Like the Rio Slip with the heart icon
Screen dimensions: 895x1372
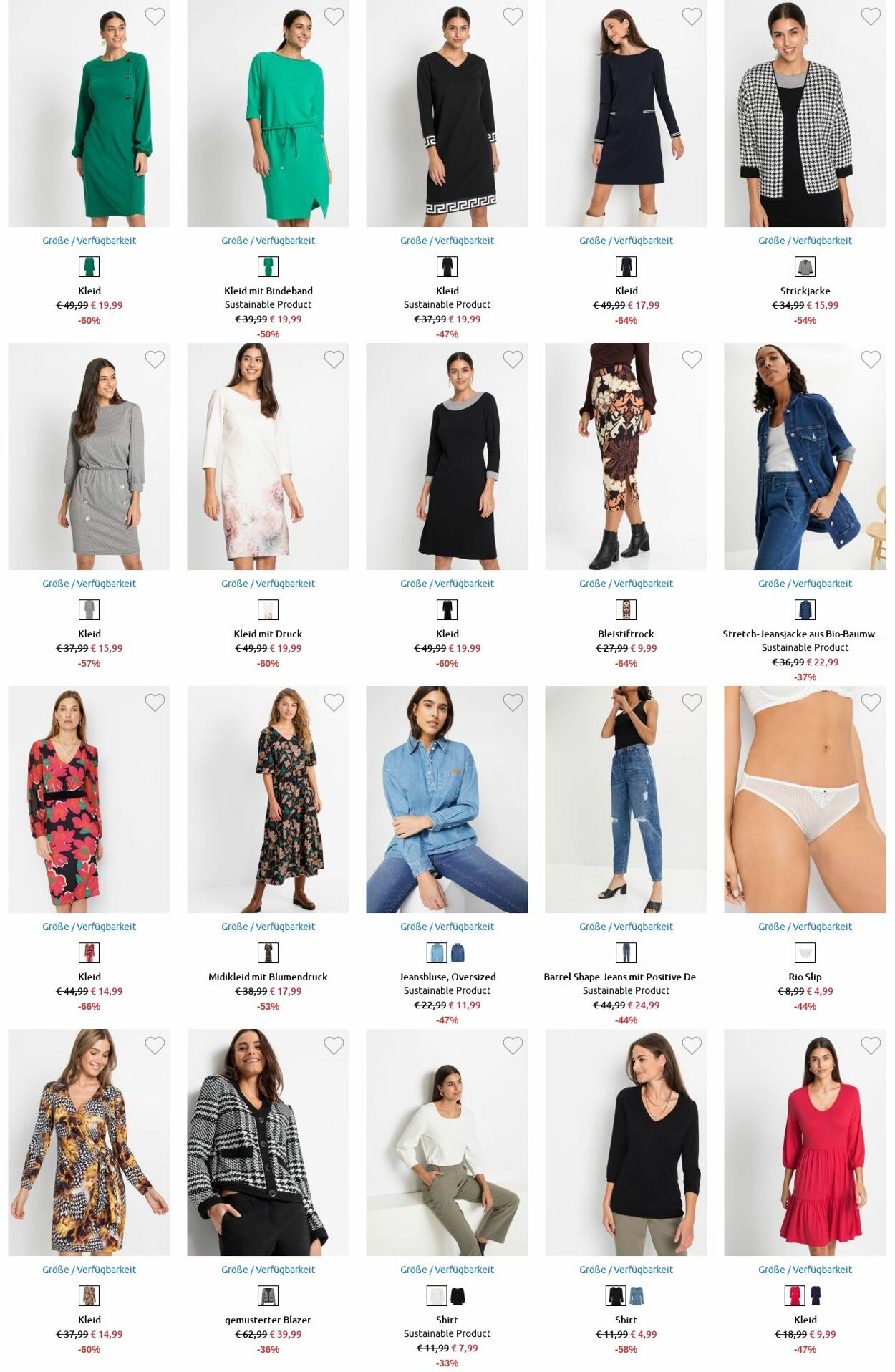point(871,702)
